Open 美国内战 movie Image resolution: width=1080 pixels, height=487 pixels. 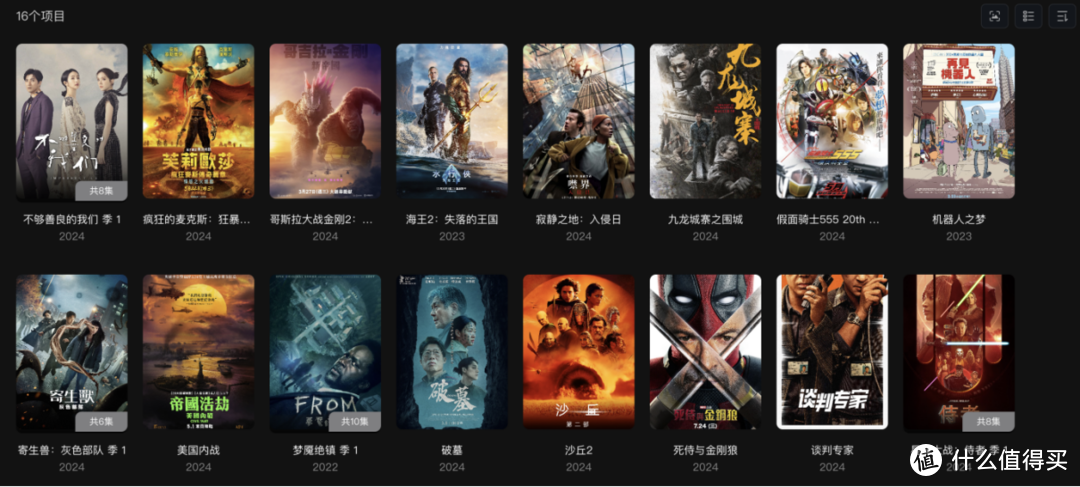(x=198, y=352)
